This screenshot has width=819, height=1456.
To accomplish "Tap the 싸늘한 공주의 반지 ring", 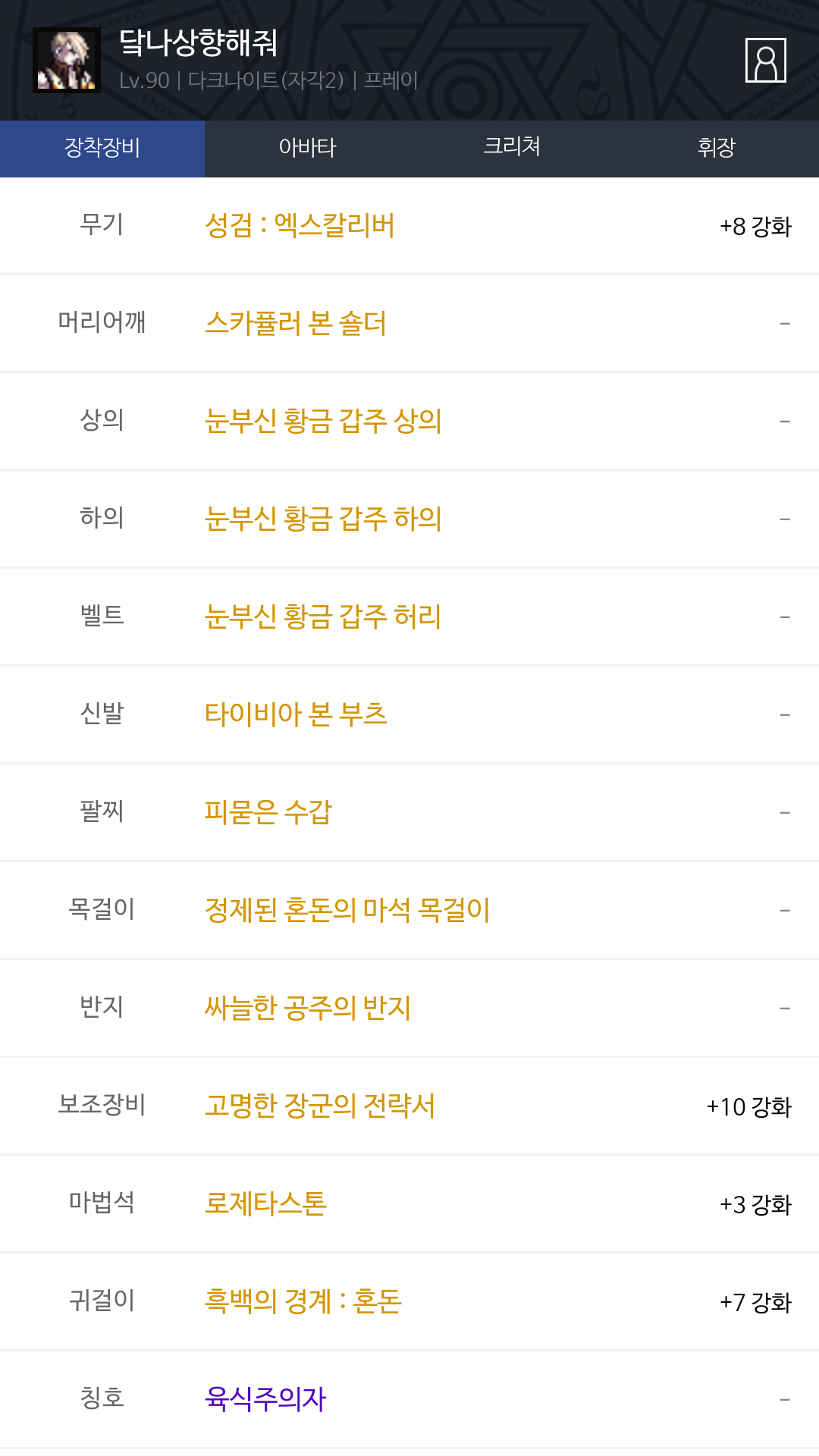I will 308,1009.
